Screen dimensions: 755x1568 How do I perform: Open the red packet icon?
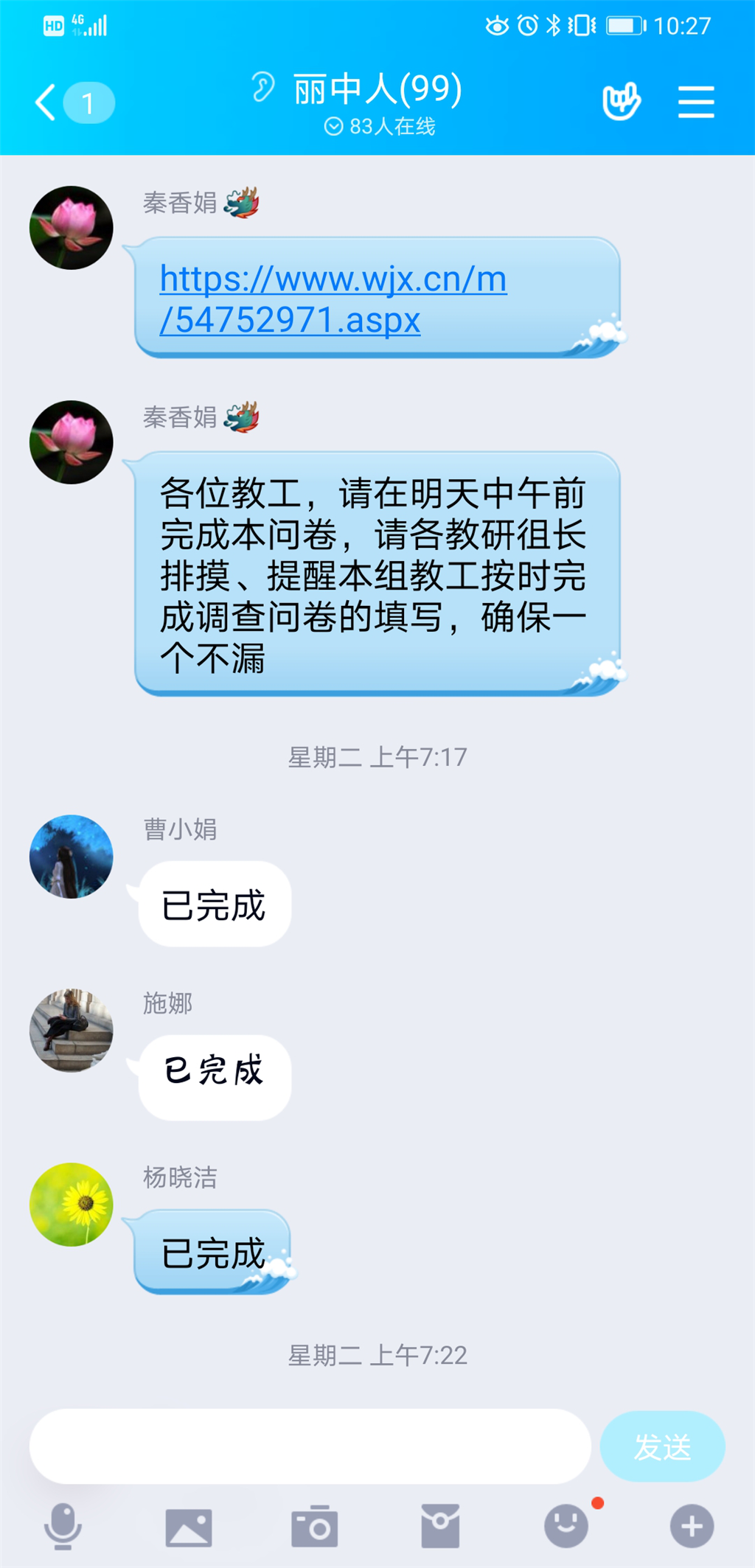[x=440, y=1525]
